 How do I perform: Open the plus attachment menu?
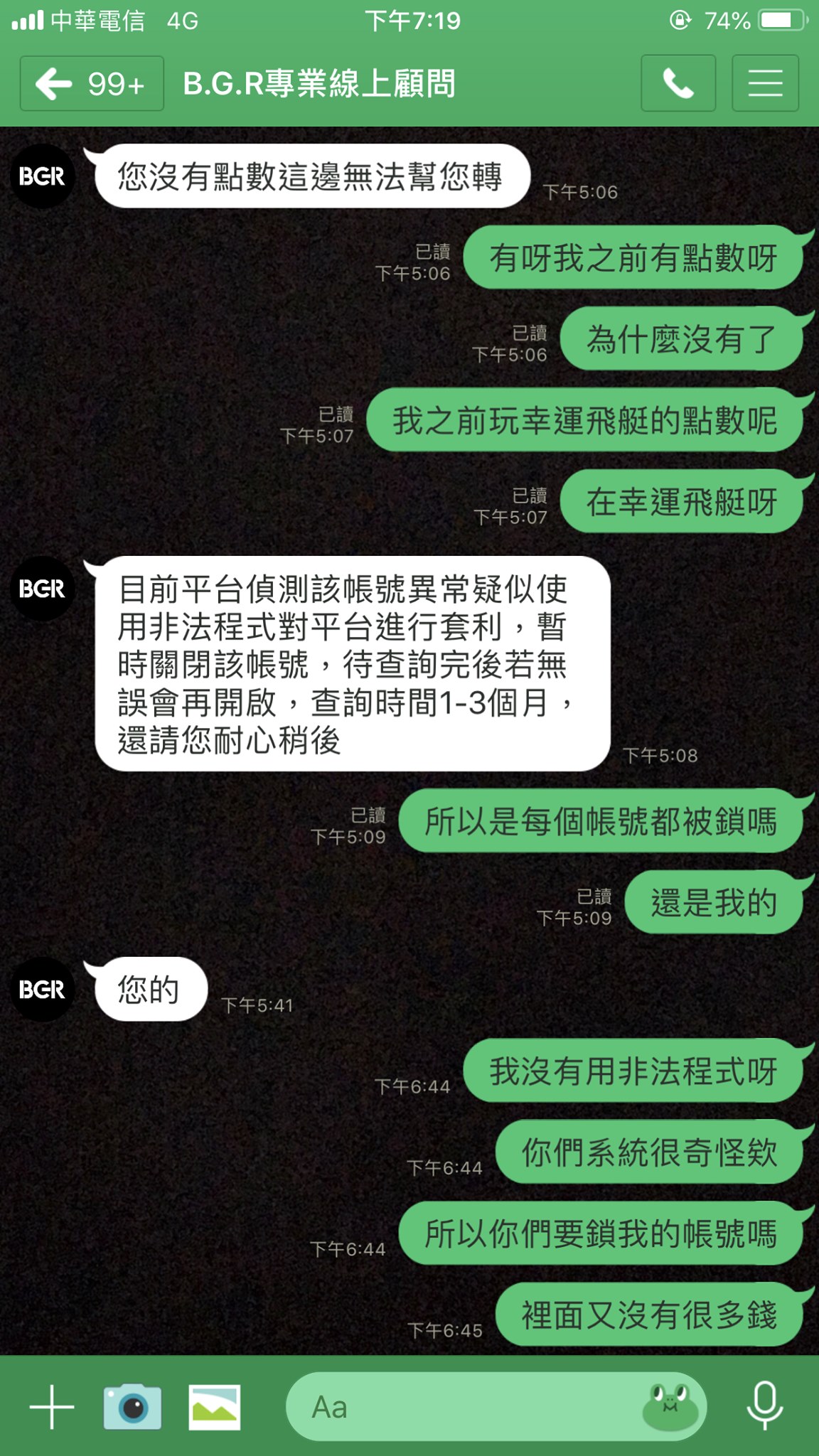tap(52, 1406)
